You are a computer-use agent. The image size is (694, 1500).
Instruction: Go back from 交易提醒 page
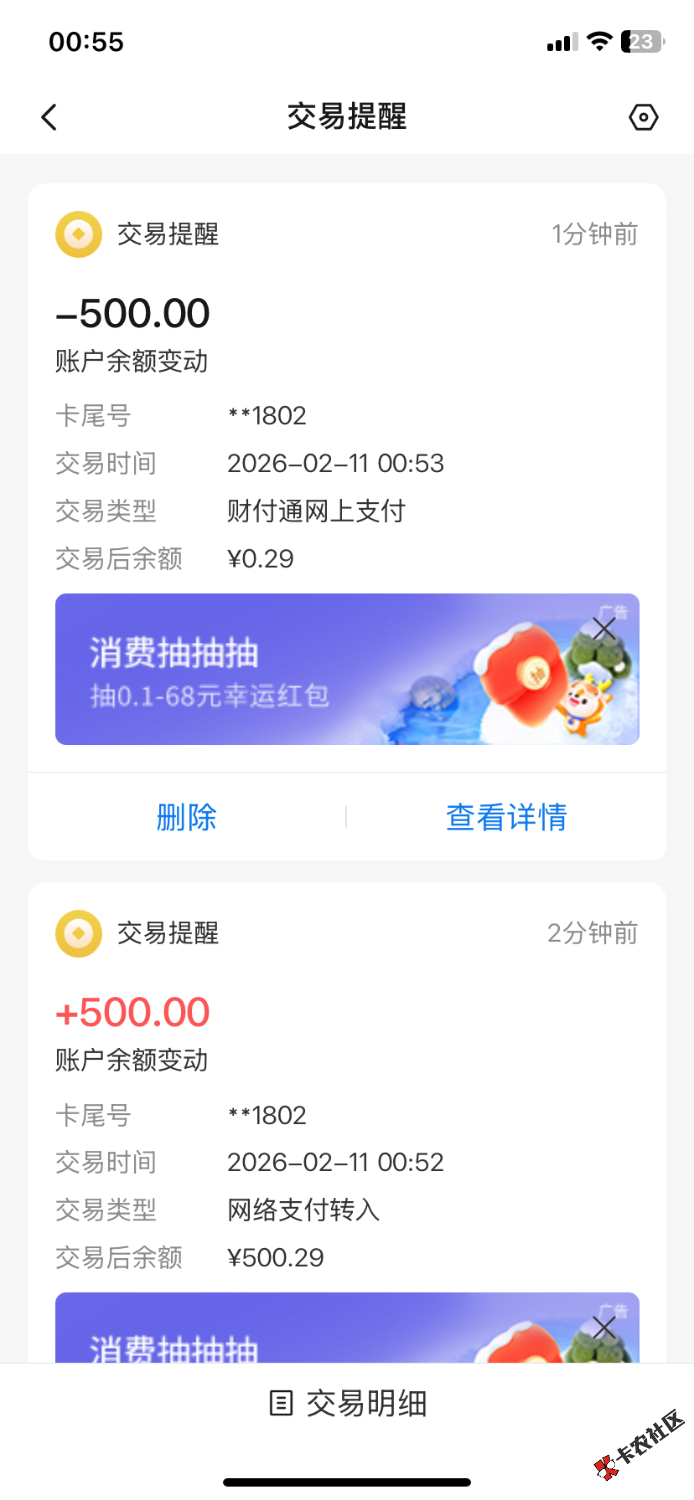click(x=49, y=117)
